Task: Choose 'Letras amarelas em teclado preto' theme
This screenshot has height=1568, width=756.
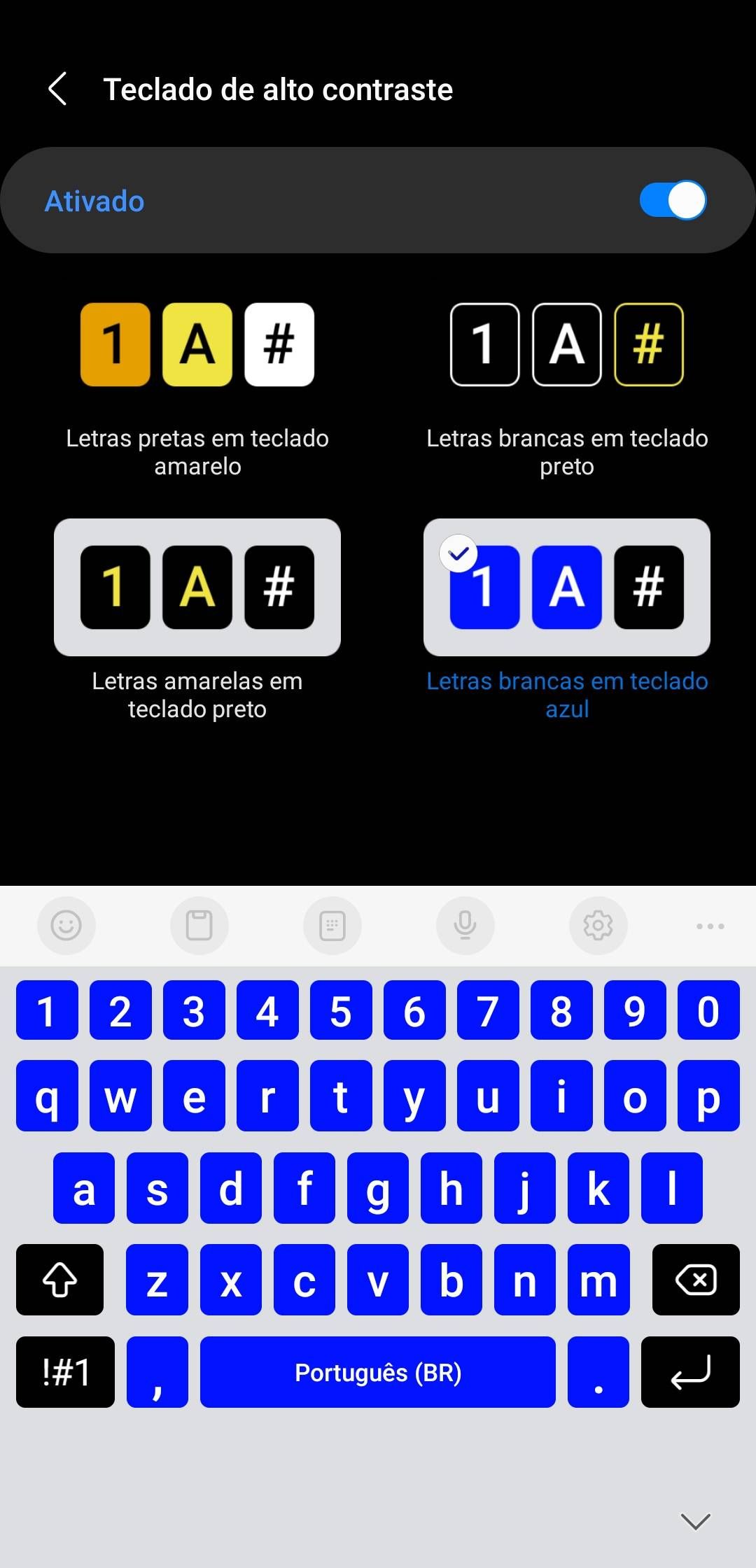Action: click(197, 588)
